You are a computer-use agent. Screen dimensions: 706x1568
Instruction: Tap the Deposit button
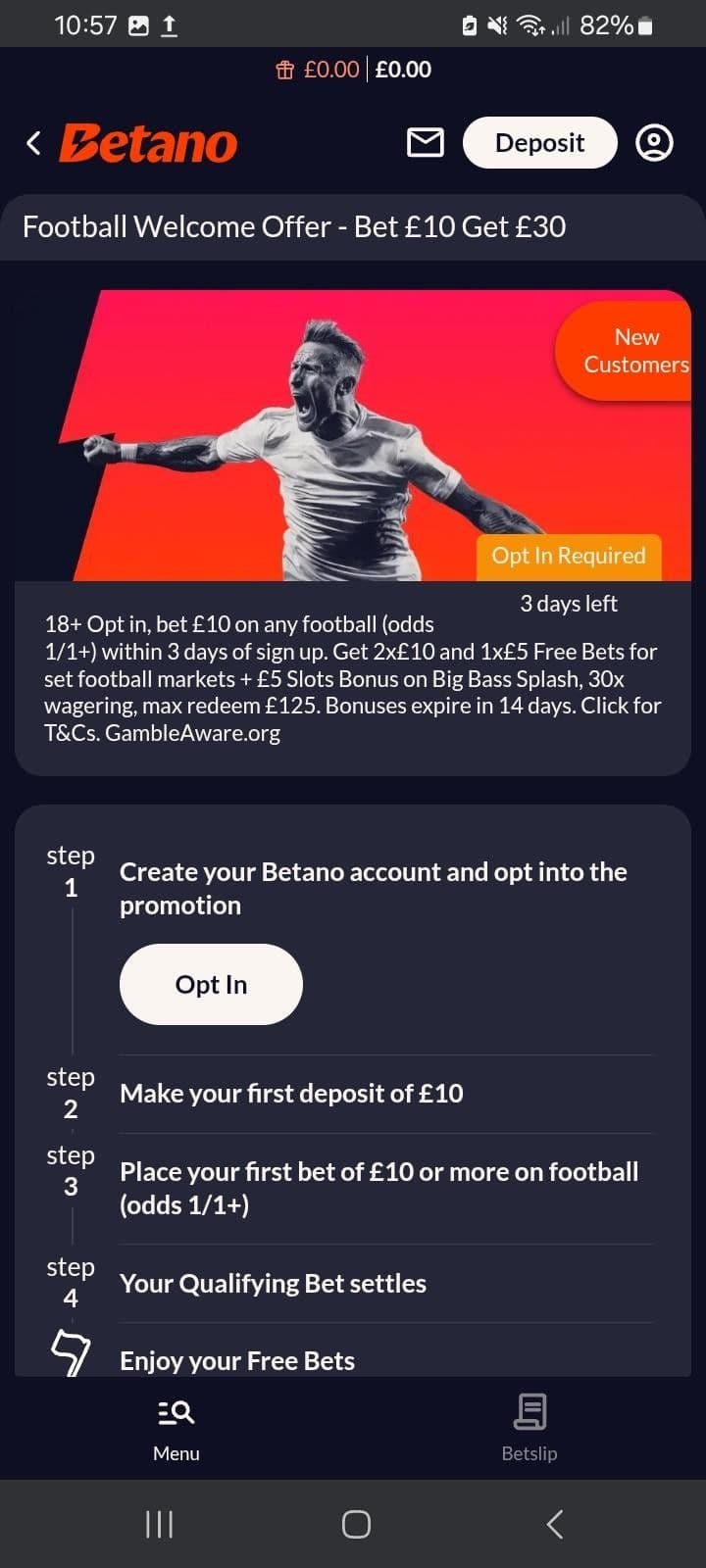click(x=539, y=143)
